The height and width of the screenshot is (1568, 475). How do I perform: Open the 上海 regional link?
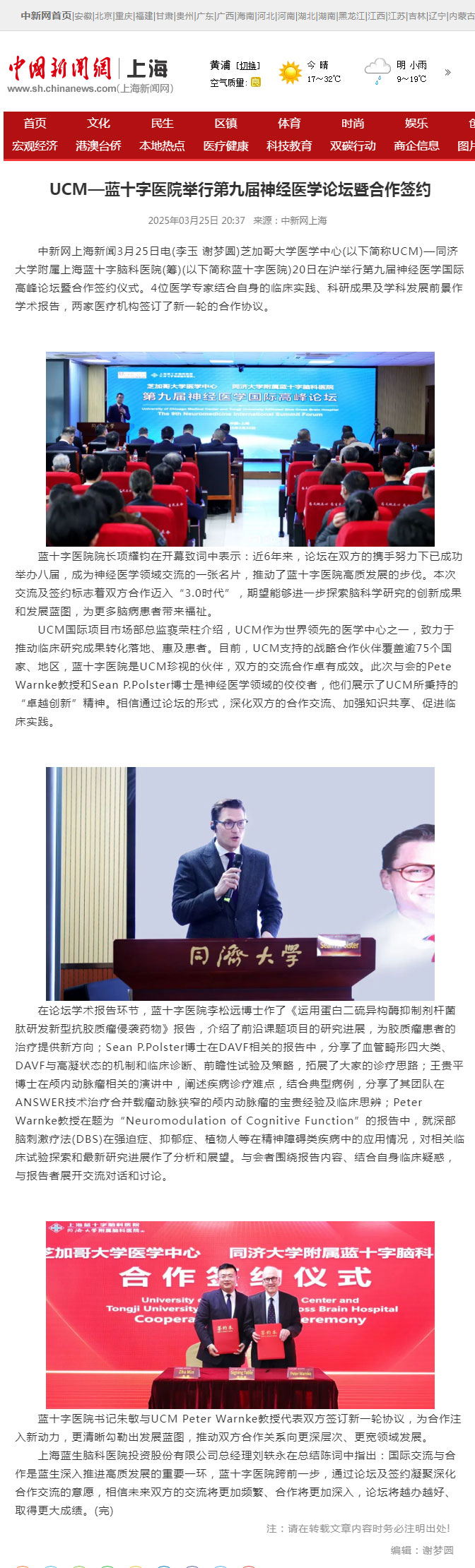click(x=147, y=69)
